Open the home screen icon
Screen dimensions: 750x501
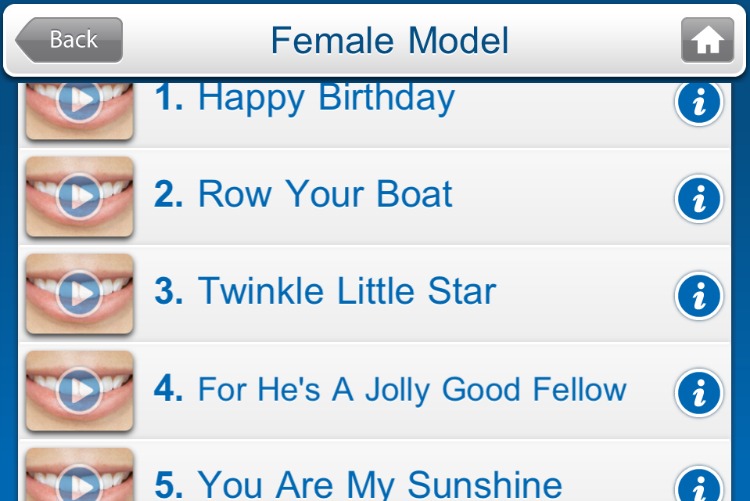(707, 41)
